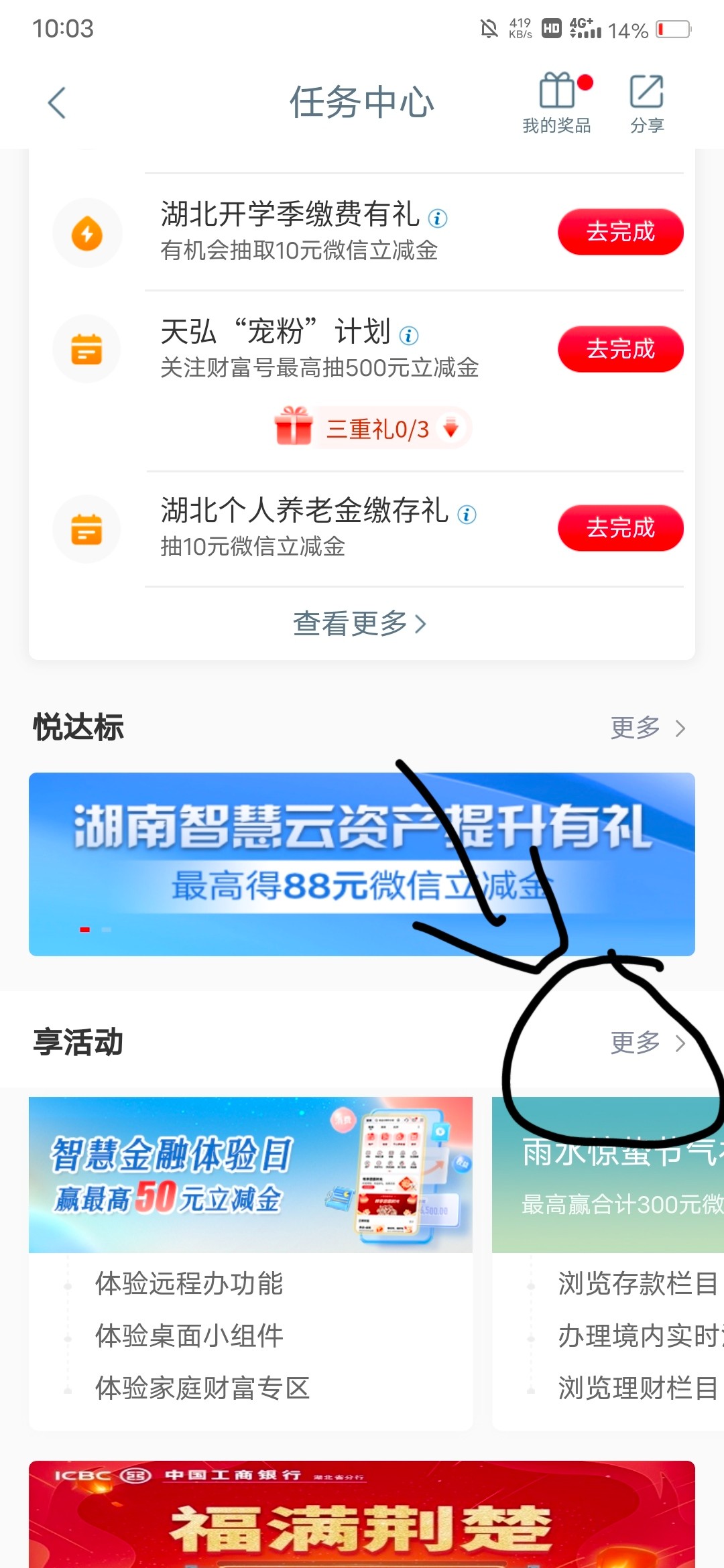The image size is (724, 1568).
Task: Tap the 分享 share icon
Action: click(646, 102)
